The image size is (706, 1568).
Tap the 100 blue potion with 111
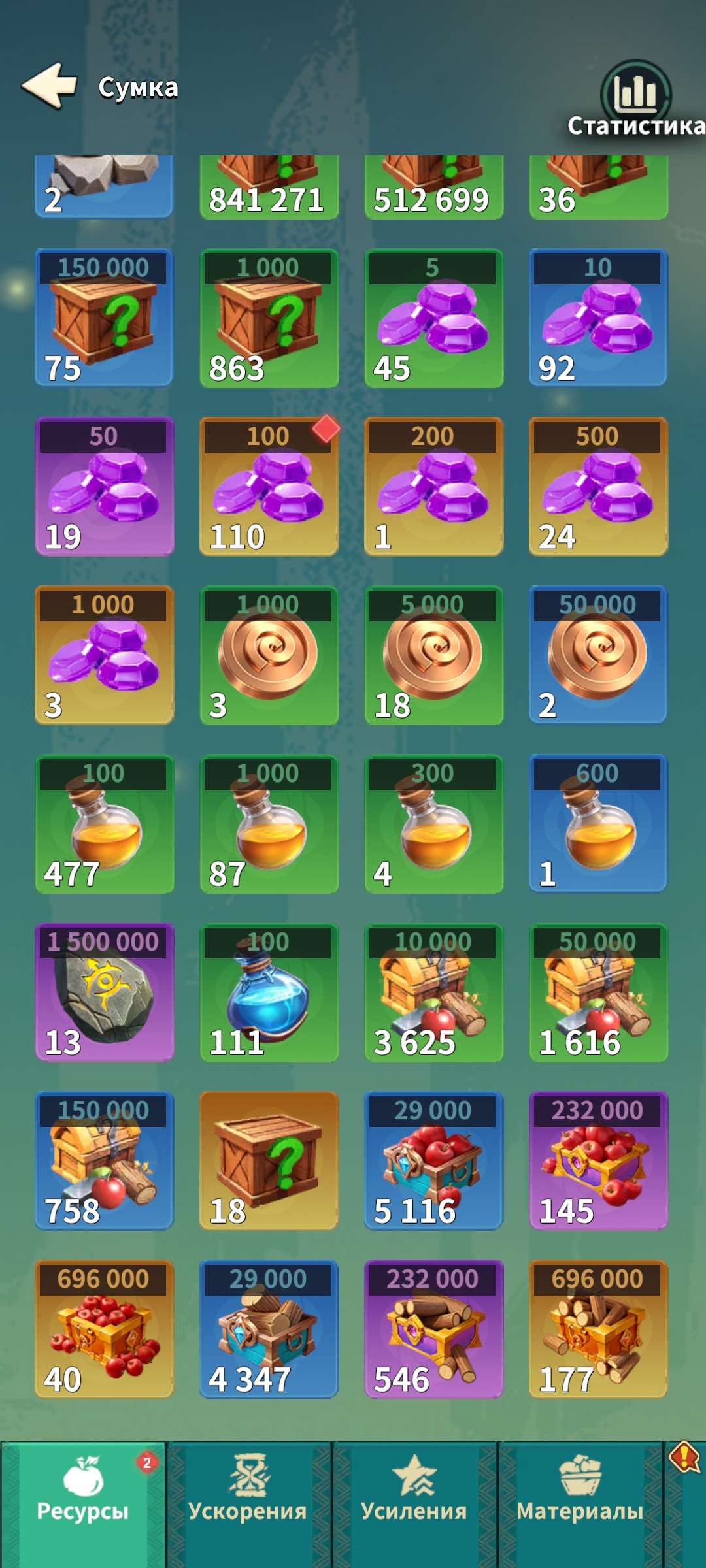tap(269, 992)
